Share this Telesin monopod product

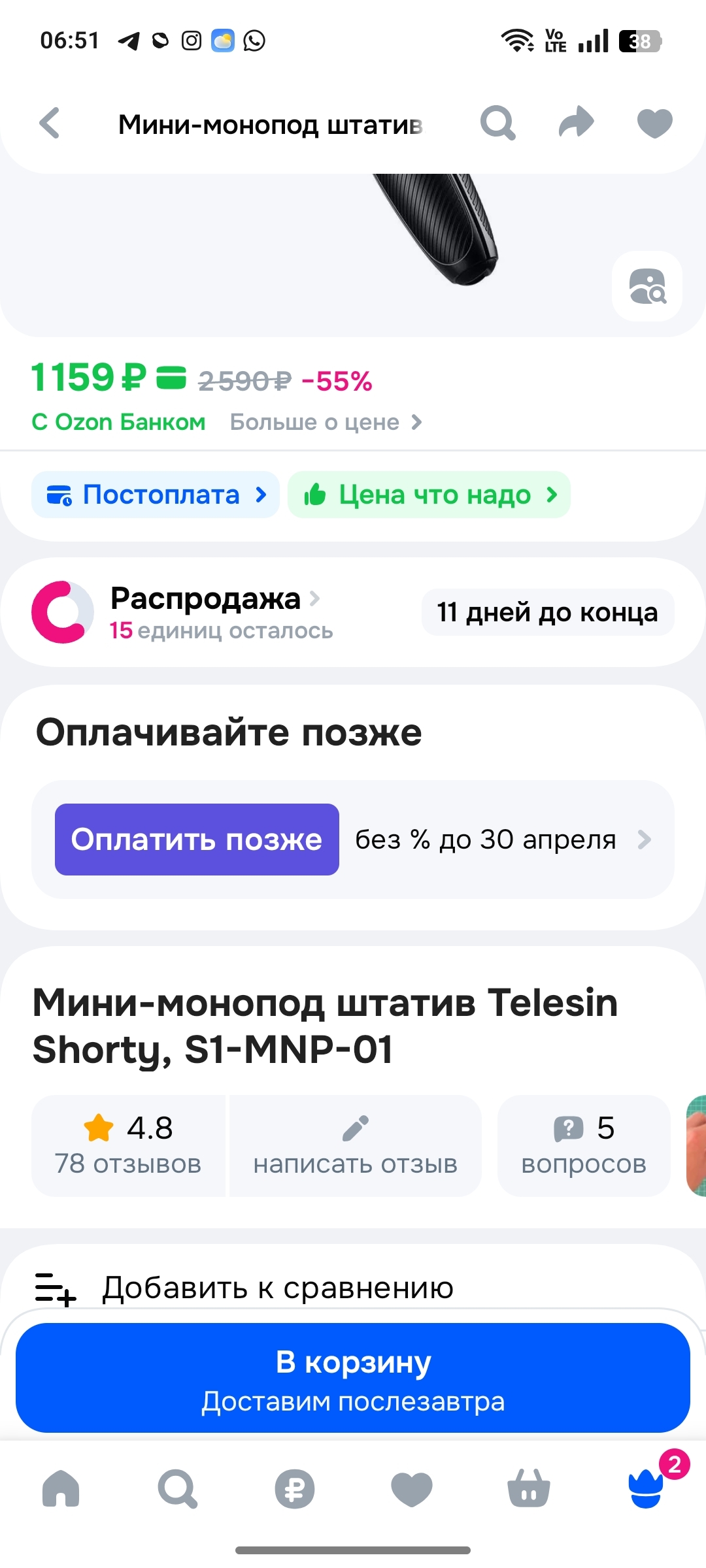[576, 123]
